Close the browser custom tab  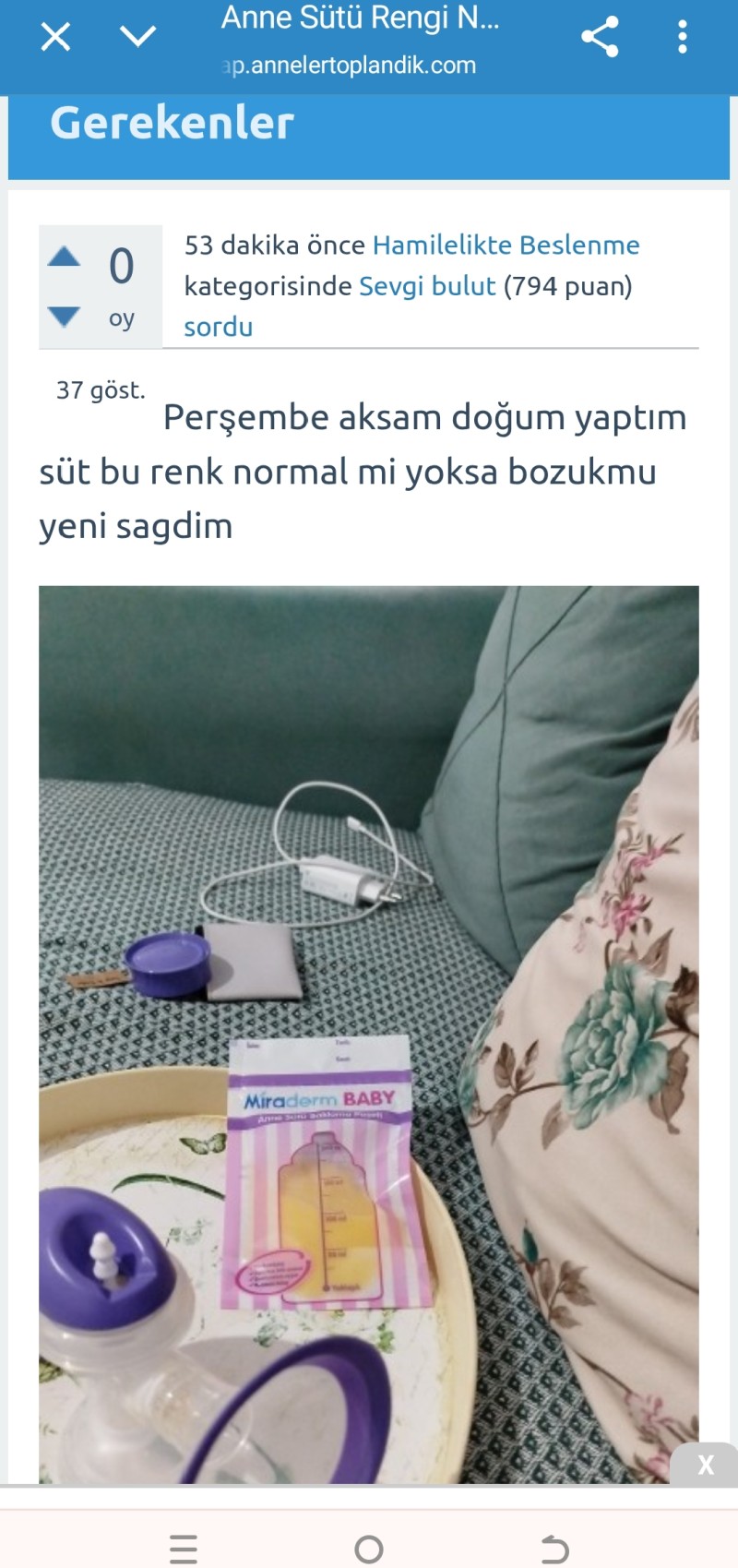(55, 38)
